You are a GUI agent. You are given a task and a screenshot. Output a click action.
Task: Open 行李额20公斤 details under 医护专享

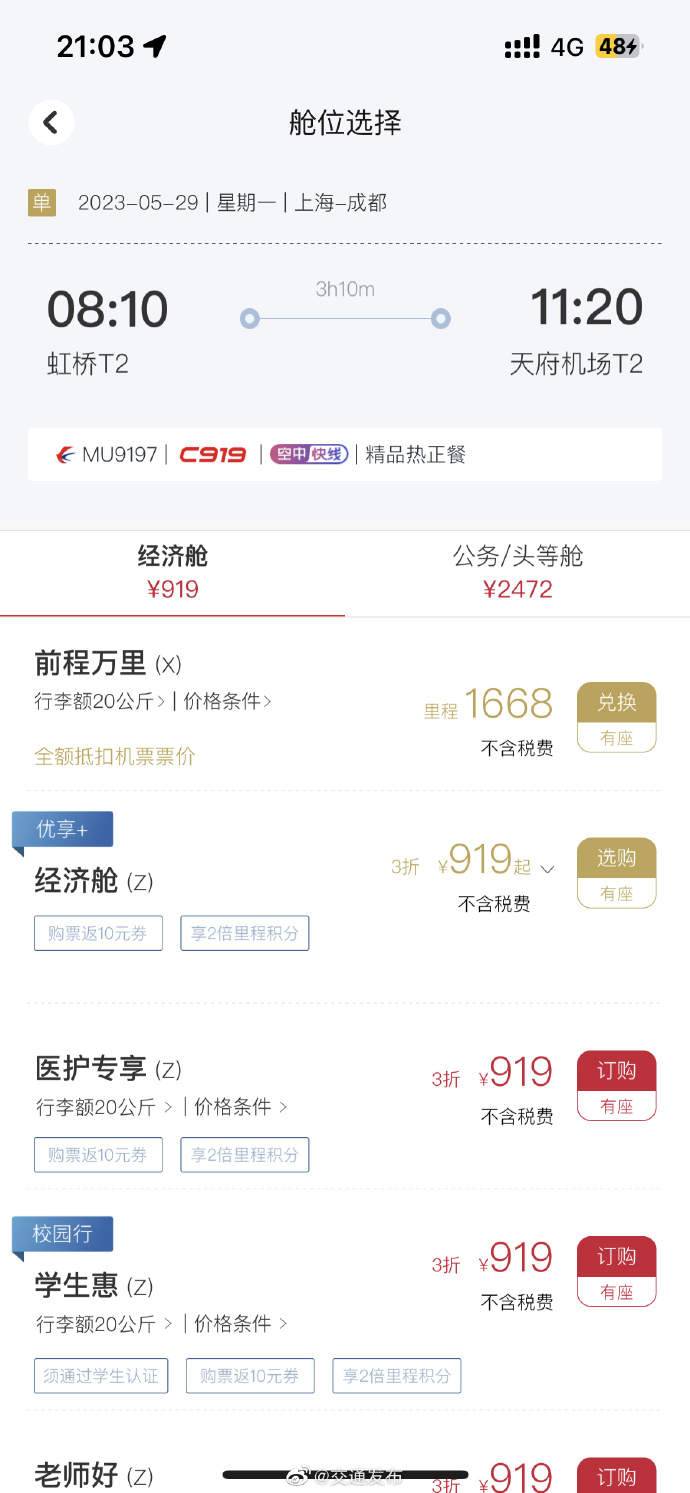[104, 1107]
